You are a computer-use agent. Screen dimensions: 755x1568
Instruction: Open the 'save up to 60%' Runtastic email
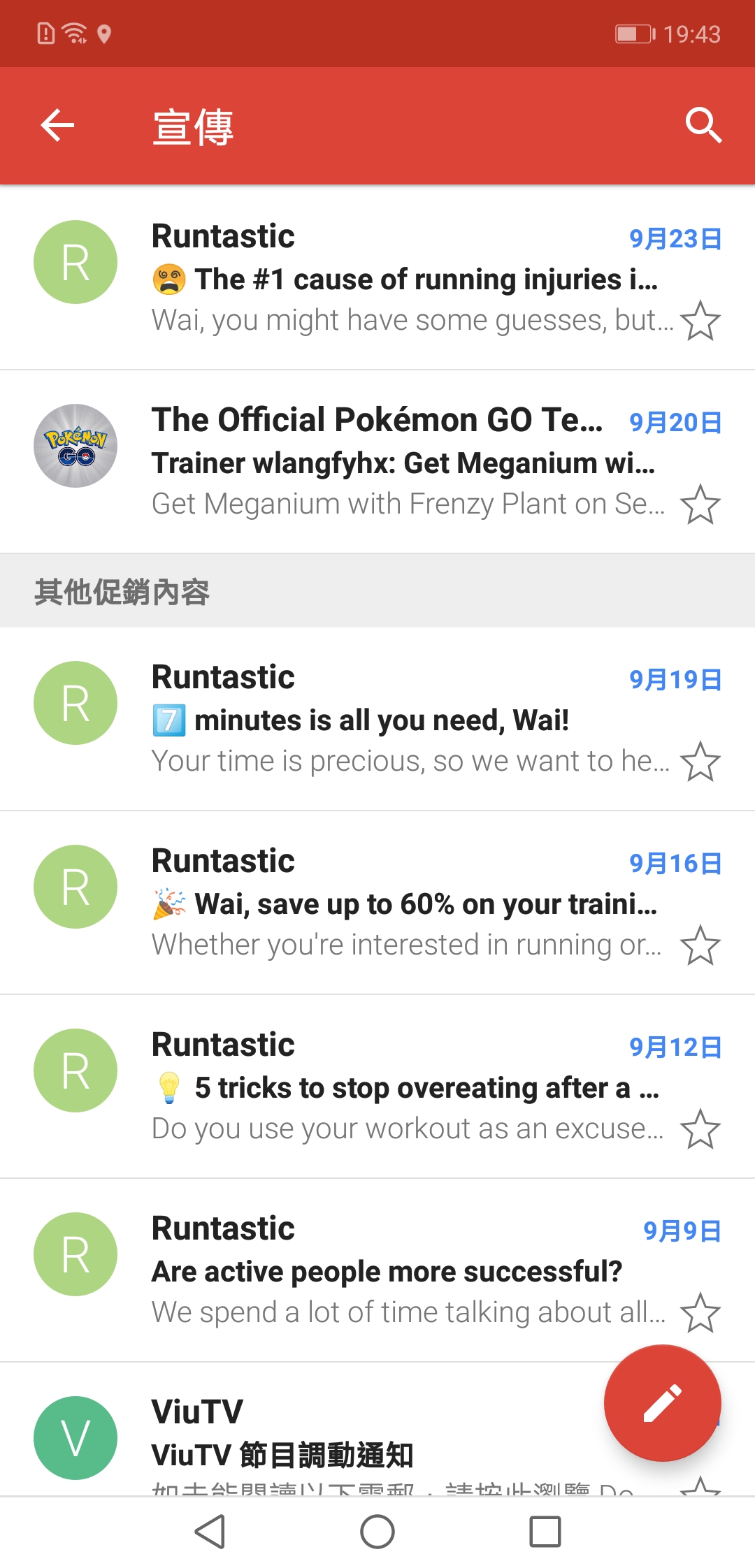377,903
